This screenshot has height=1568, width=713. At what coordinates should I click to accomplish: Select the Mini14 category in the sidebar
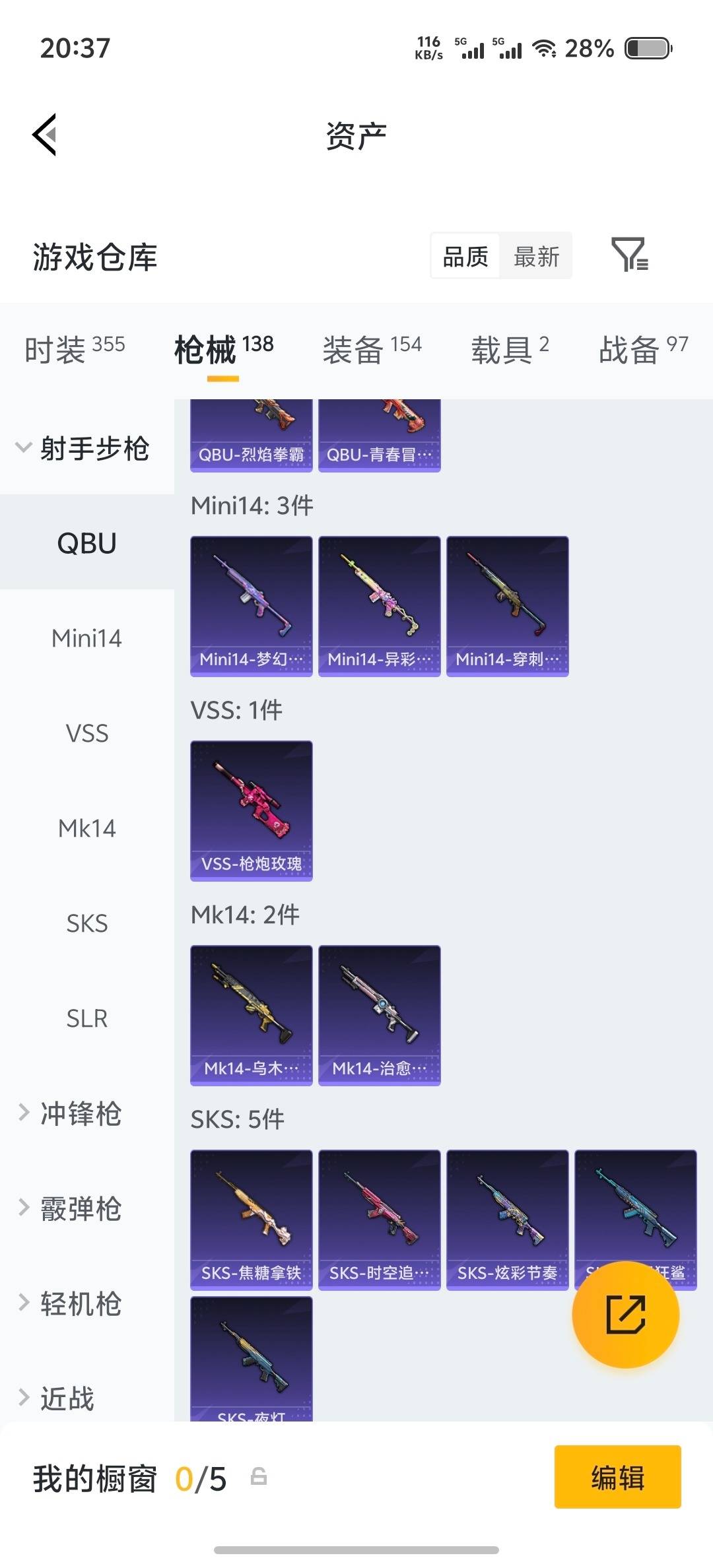(86, 638)
